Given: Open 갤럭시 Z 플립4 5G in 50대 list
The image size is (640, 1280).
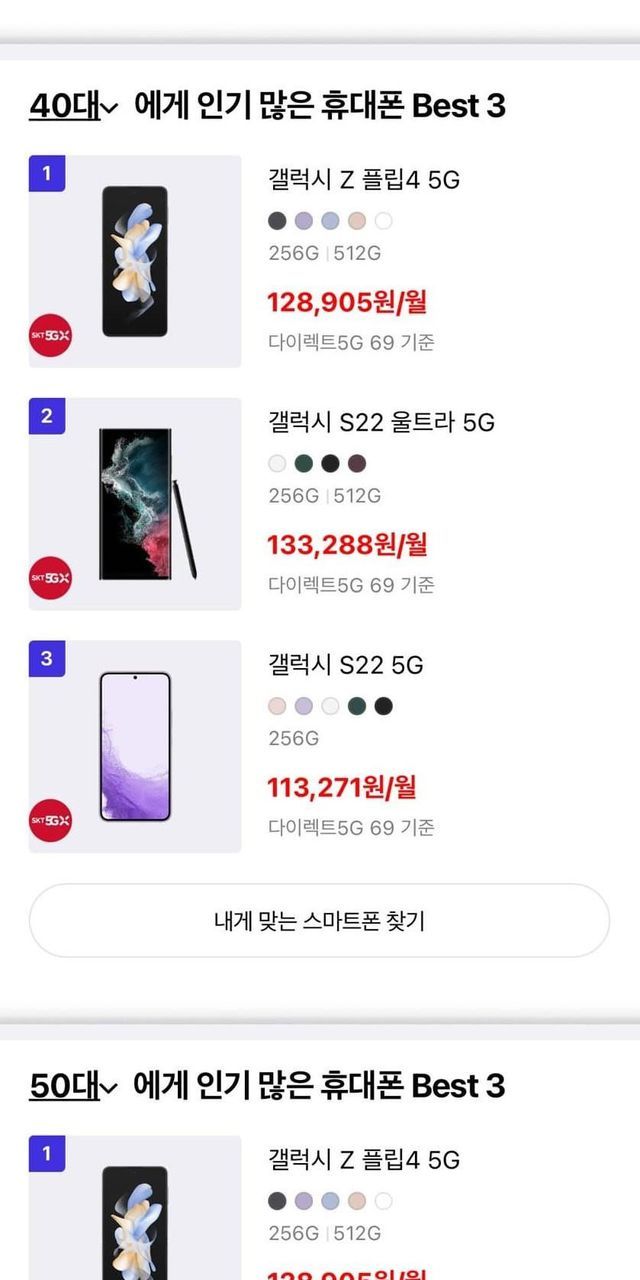Looking at the screenshot, I should coord(364,1160).
